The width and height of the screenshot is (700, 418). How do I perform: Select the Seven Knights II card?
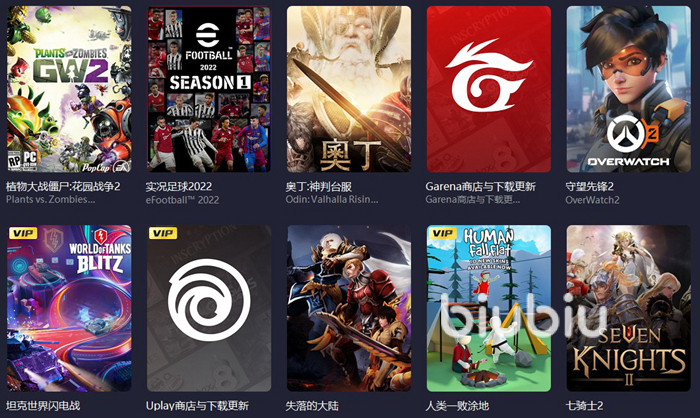(628, 307)
